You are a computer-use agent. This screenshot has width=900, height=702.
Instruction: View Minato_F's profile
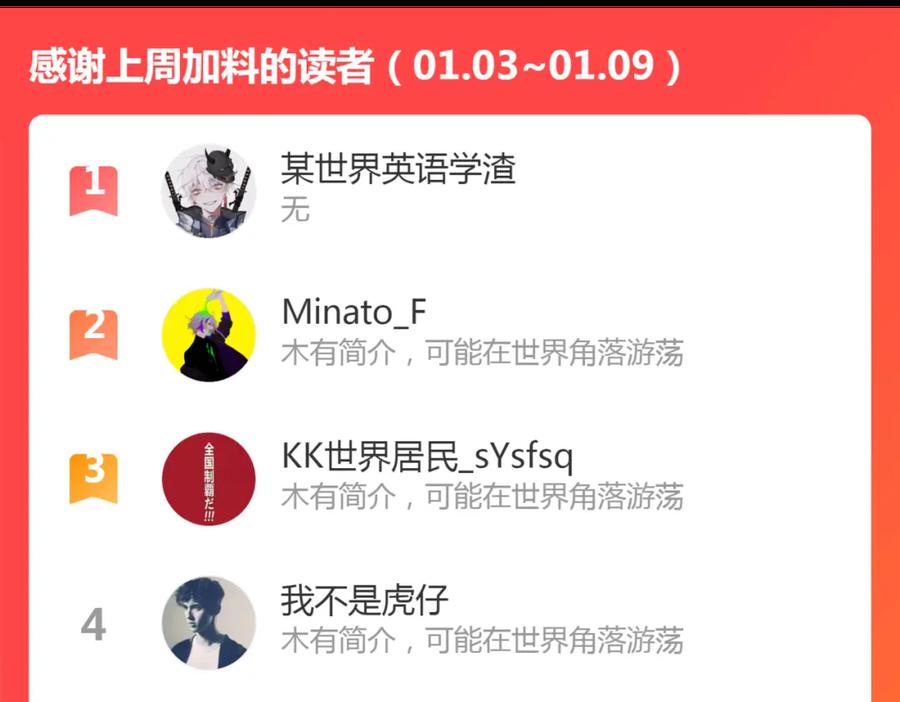(x=354, y=312)
